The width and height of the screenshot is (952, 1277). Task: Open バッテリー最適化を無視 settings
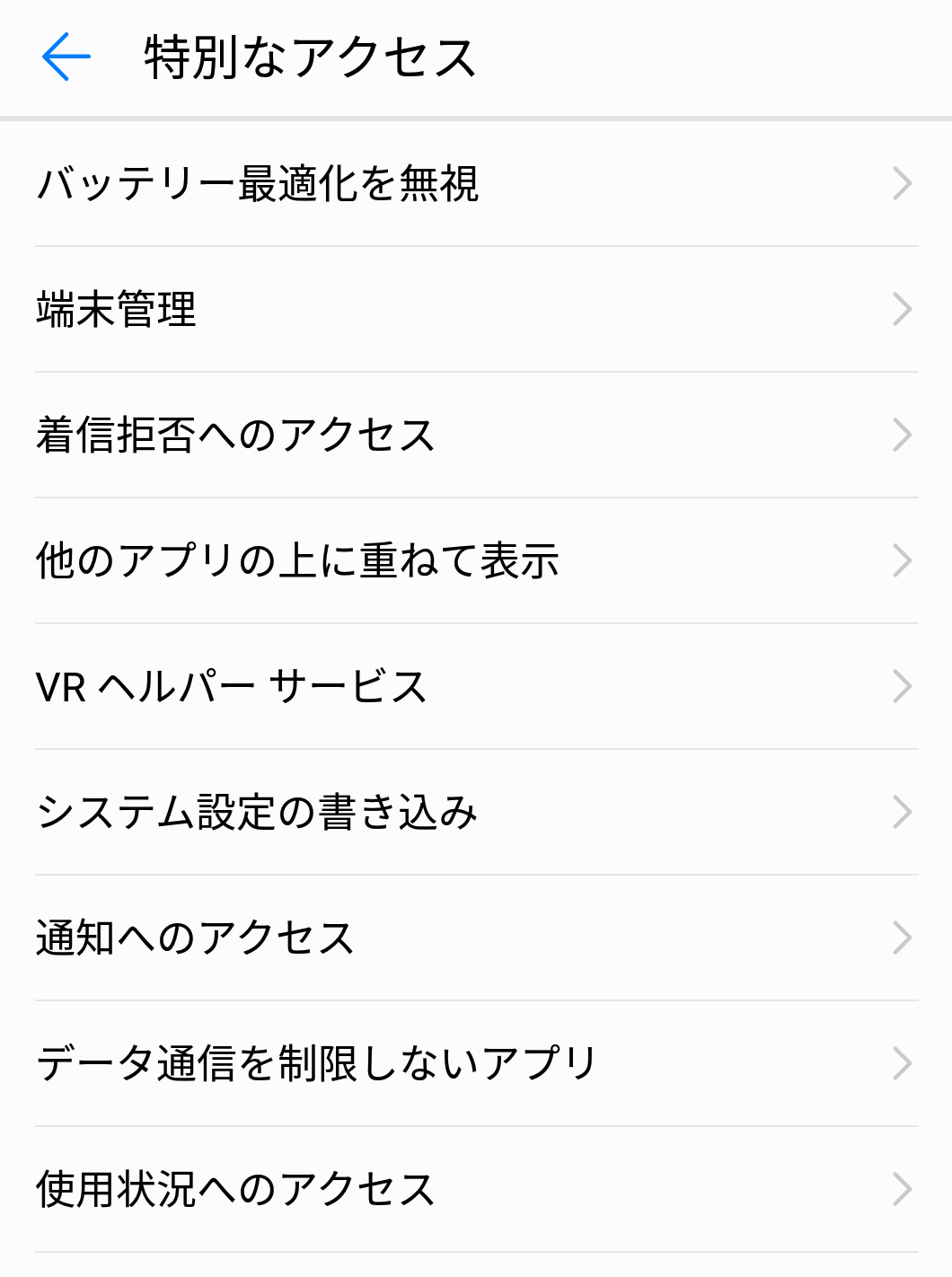pyautogui.click(x=476, y=184)
